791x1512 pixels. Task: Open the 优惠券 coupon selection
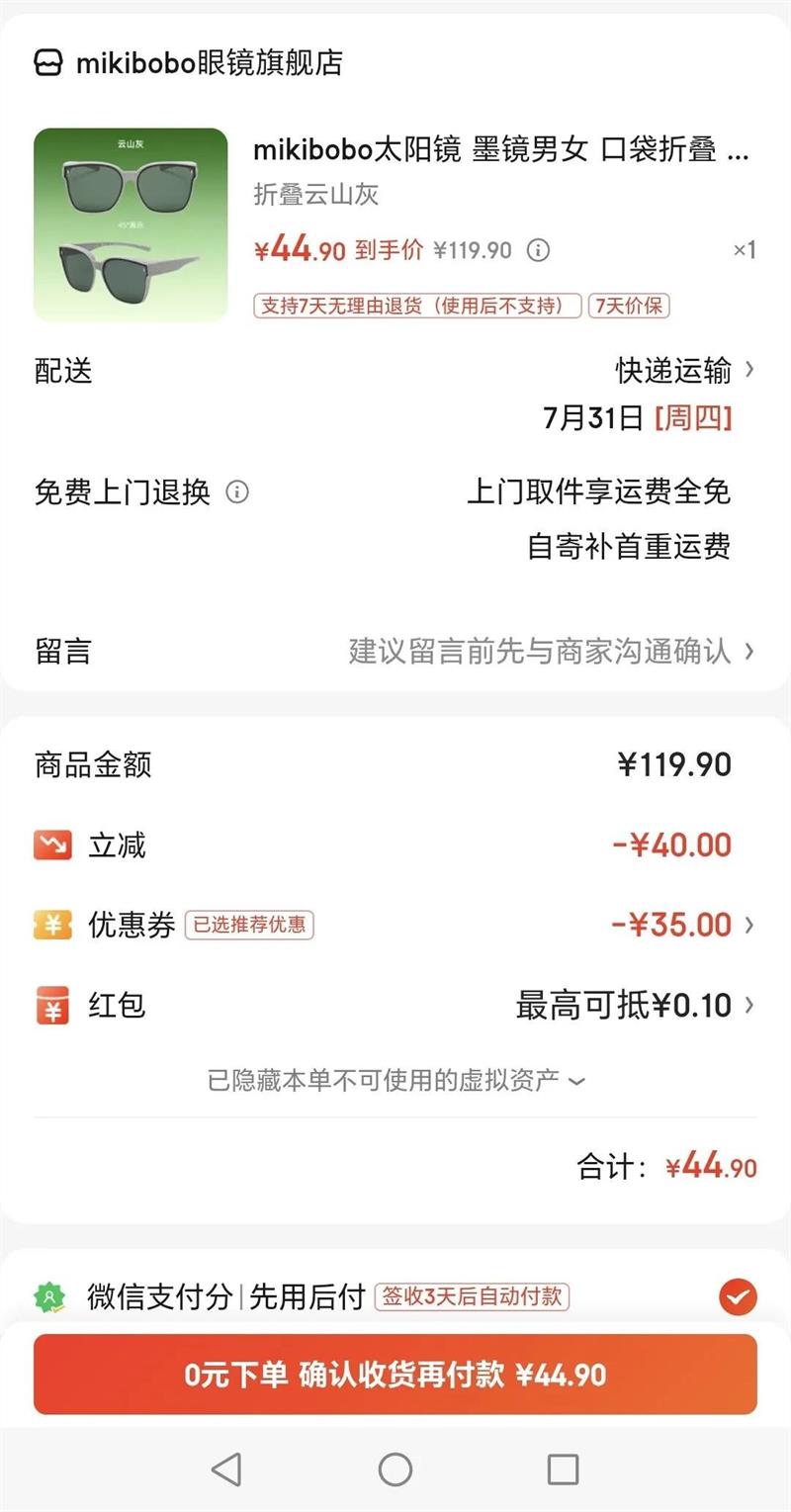point(682,925)
